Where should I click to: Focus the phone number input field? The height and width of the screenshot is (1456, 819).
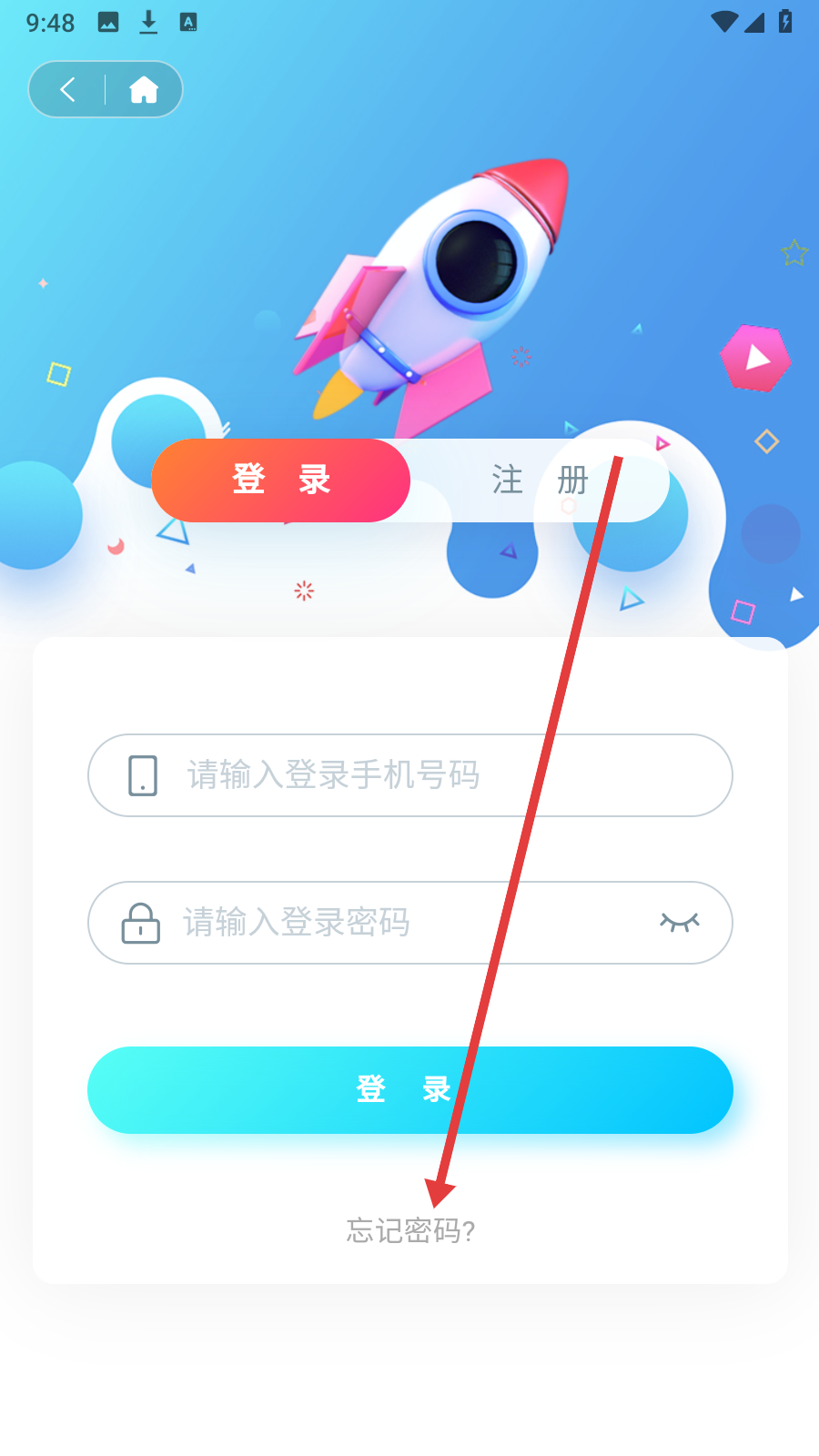point(410,775)
